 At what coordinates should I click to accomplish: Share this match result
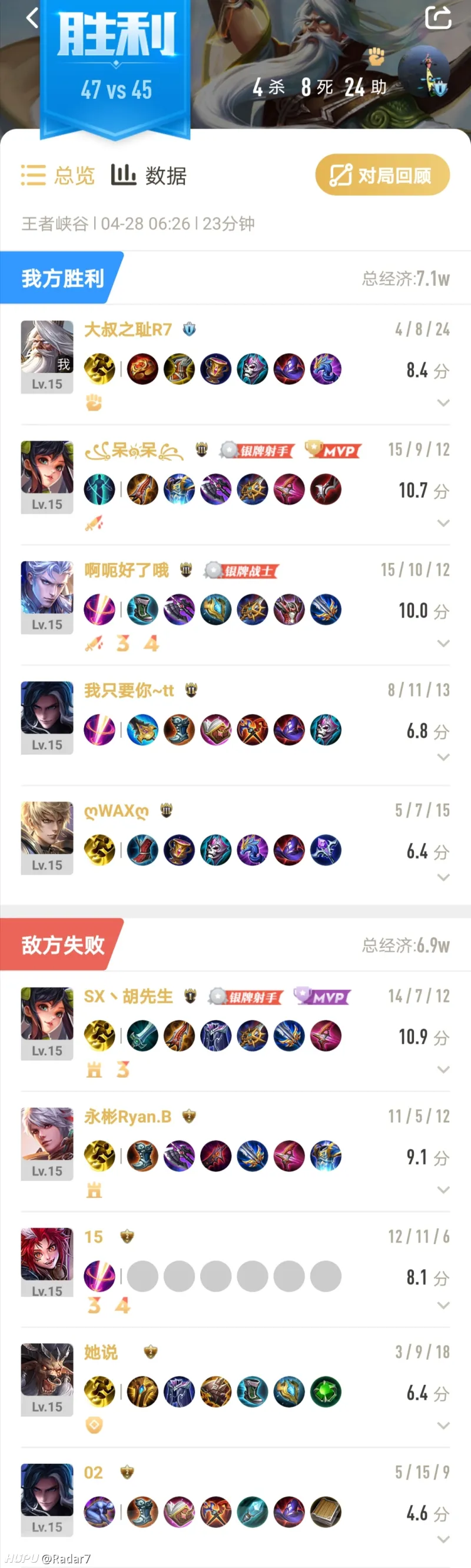tap(437, 17)
